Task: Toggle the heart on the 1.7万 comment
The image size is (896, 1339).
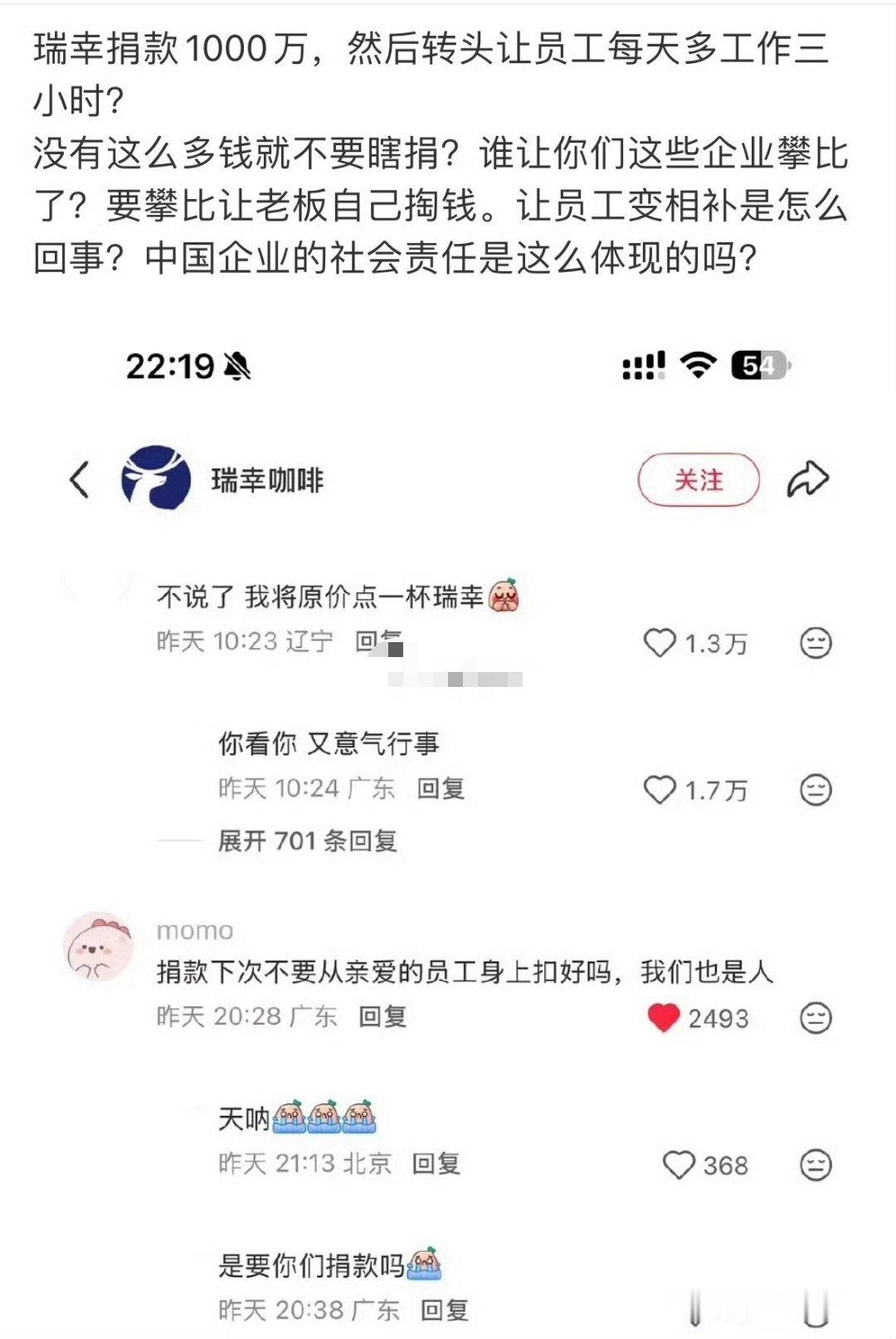Action: [660, 787]
